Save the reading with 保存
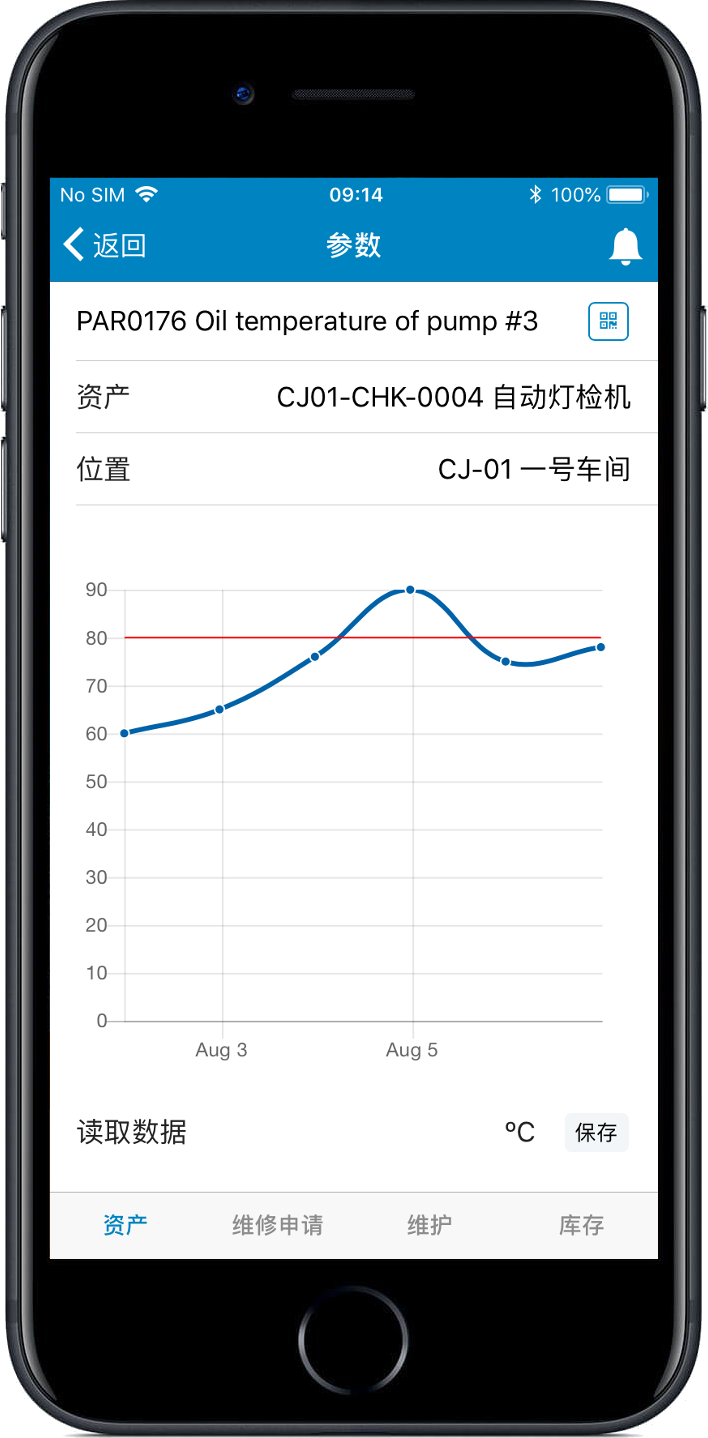 click(x=596, y=1132)
